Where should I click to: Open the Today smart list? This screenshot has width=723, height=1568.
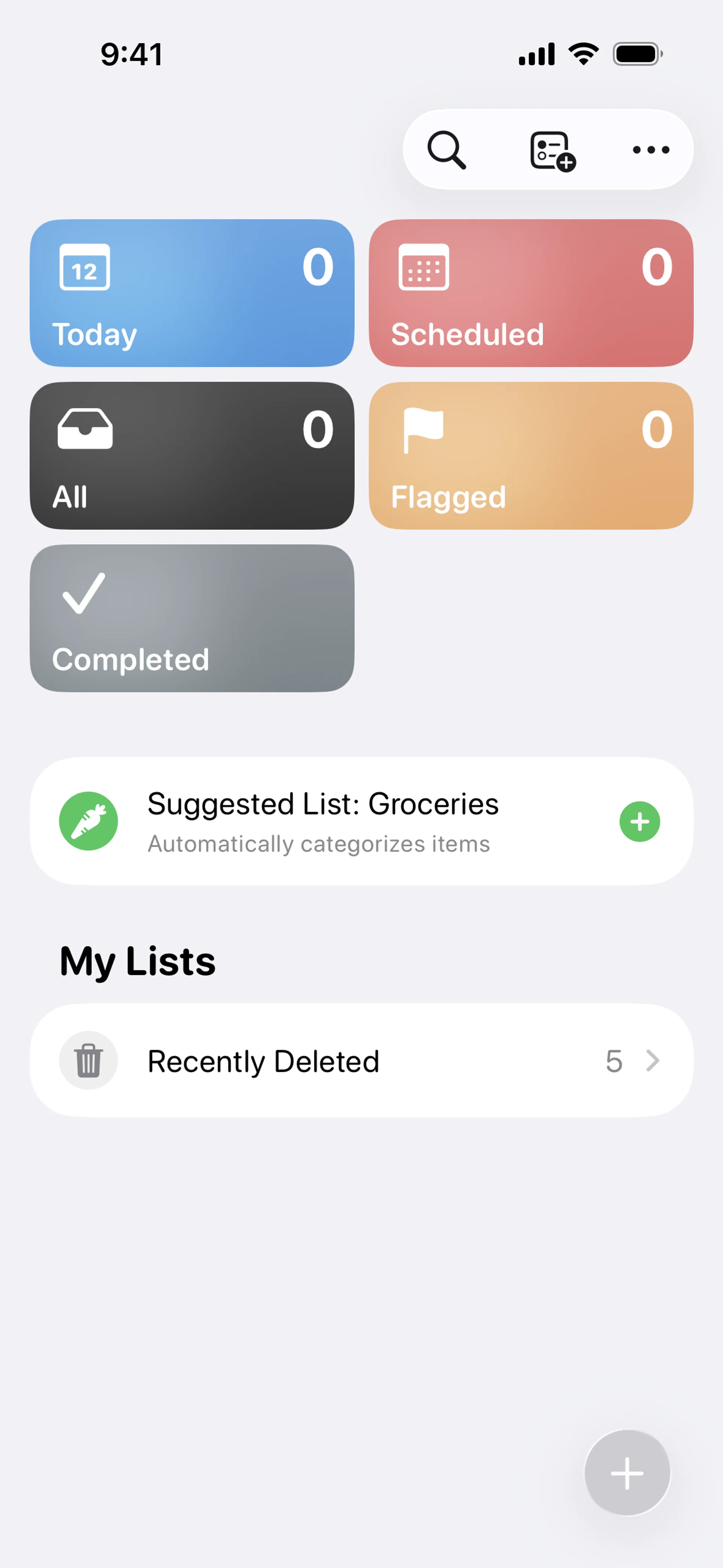(192, 293)
